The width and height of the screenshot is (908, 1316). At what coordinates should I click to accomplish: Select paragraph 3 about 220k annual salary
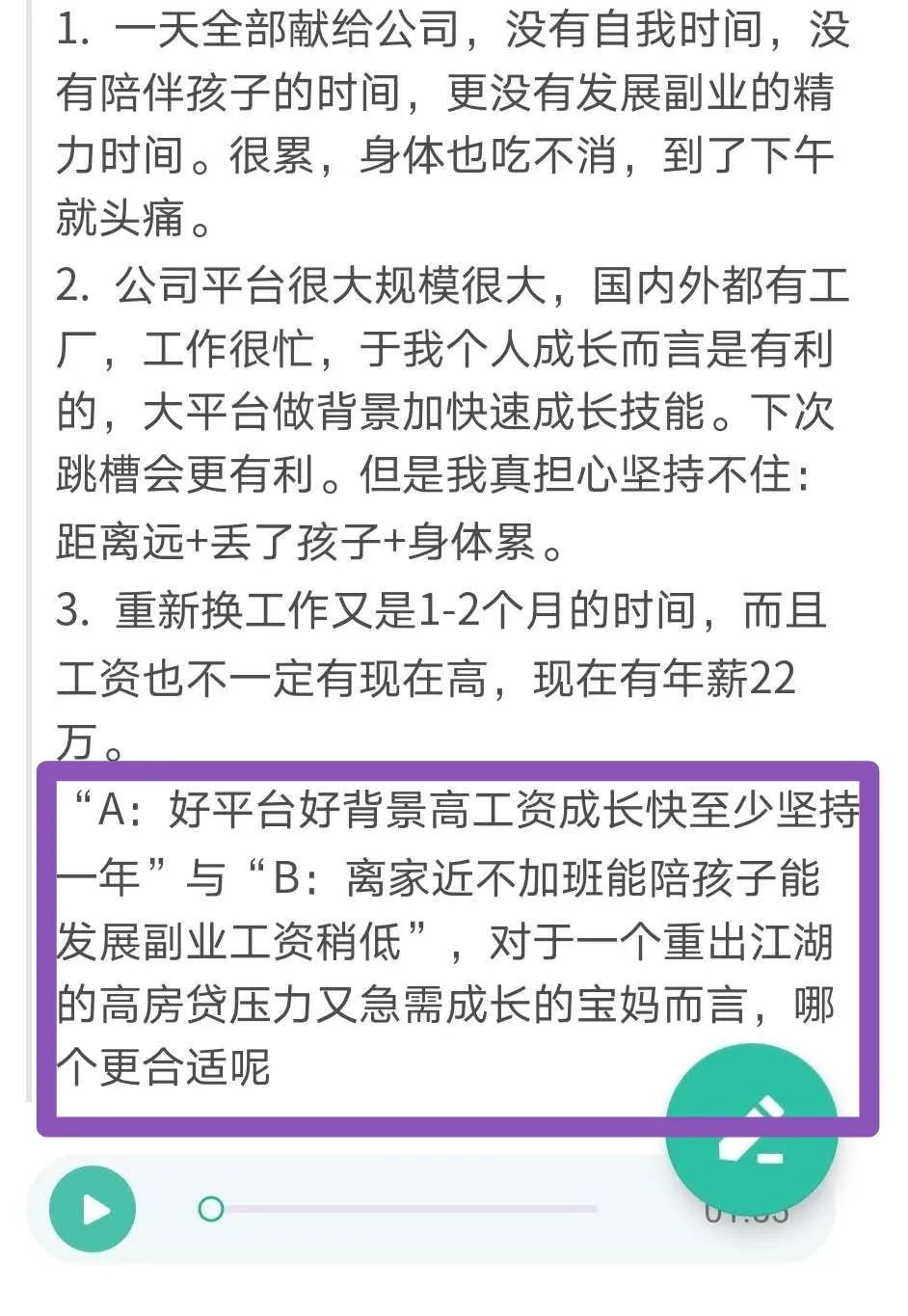[x=453, y=665]
